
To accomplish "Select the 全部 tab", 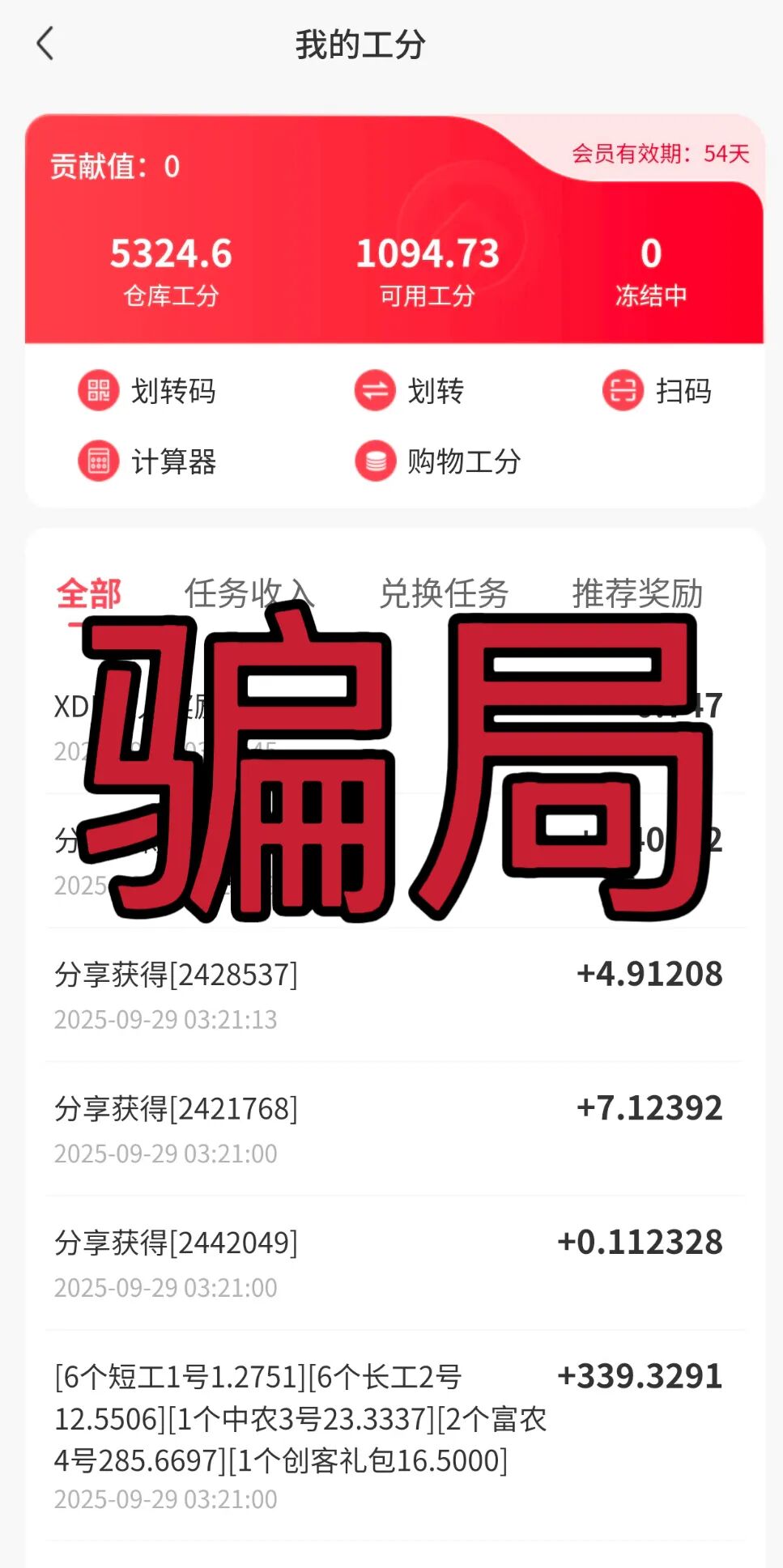I will pyautogui.click(x=89, y=593).
